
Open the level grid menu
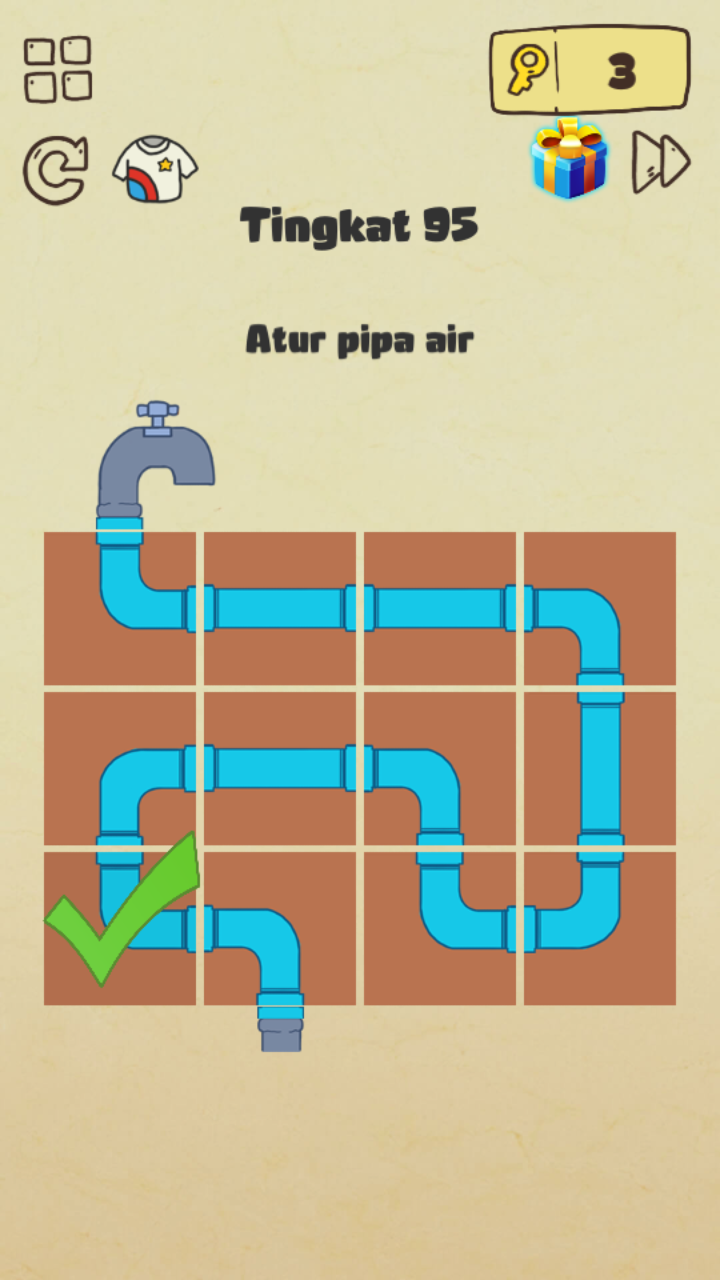[x=57, y=69]
